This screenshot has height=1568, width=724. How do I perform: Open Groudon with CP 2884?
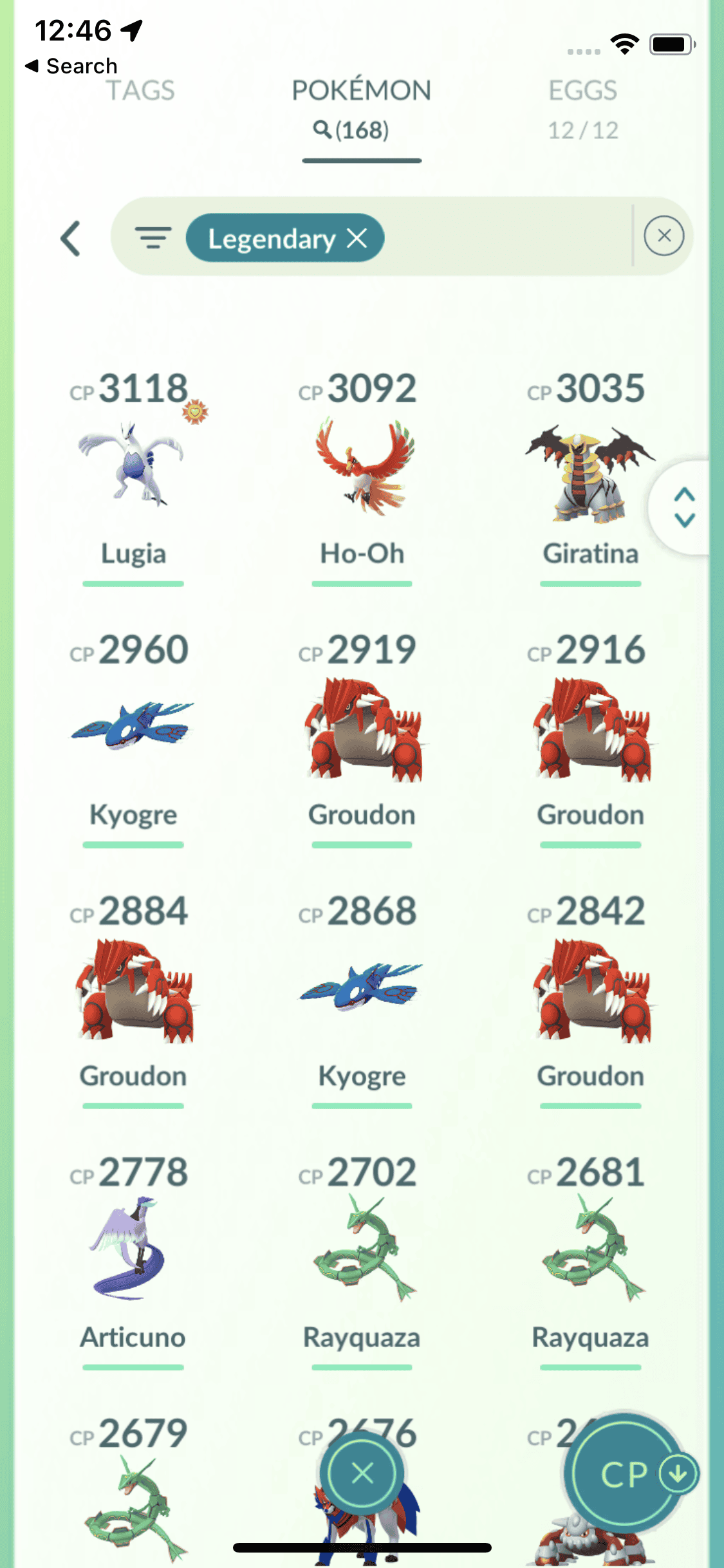133,991
